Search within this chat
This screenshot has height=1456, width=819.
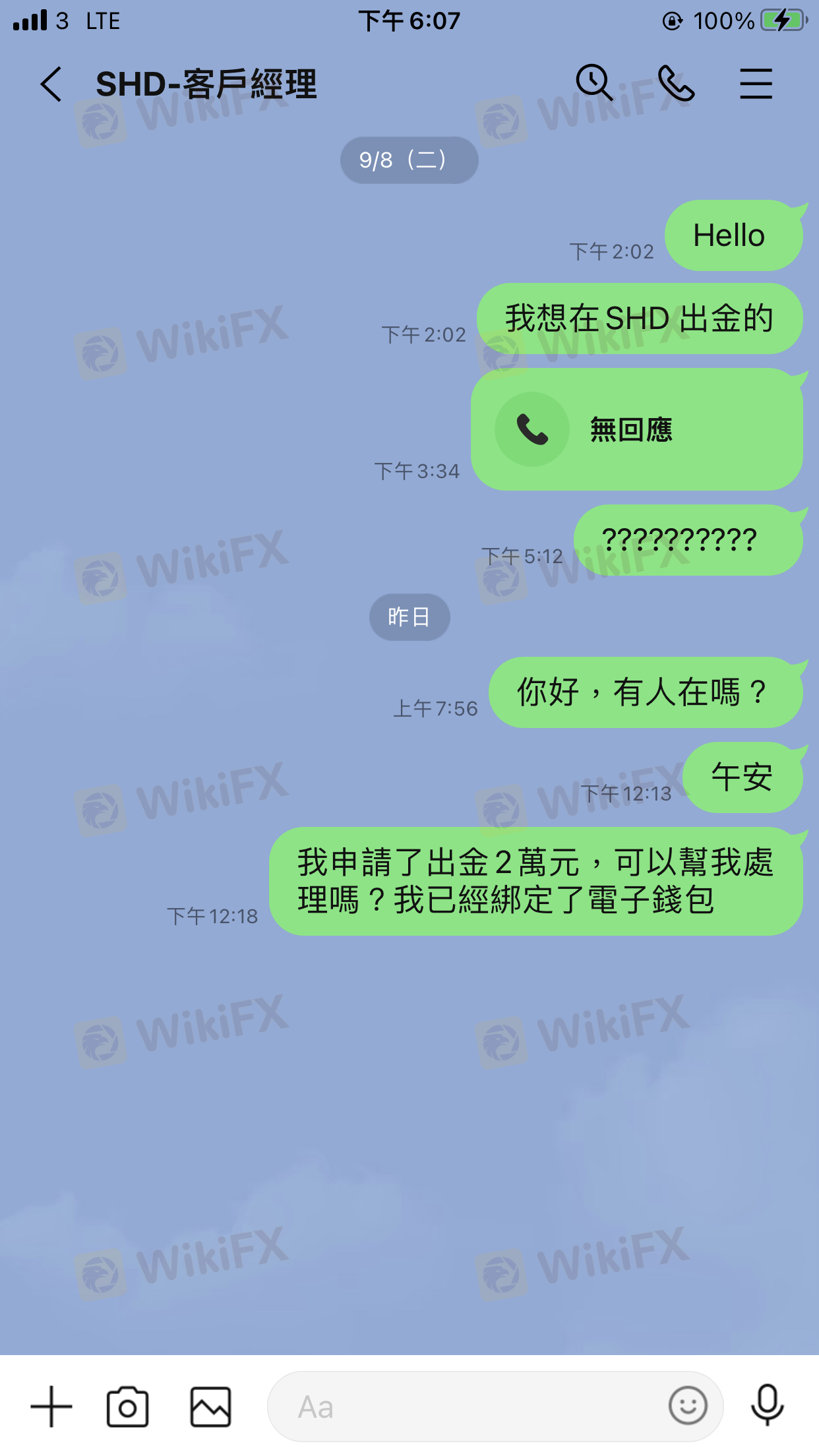[x=594, y=83]
